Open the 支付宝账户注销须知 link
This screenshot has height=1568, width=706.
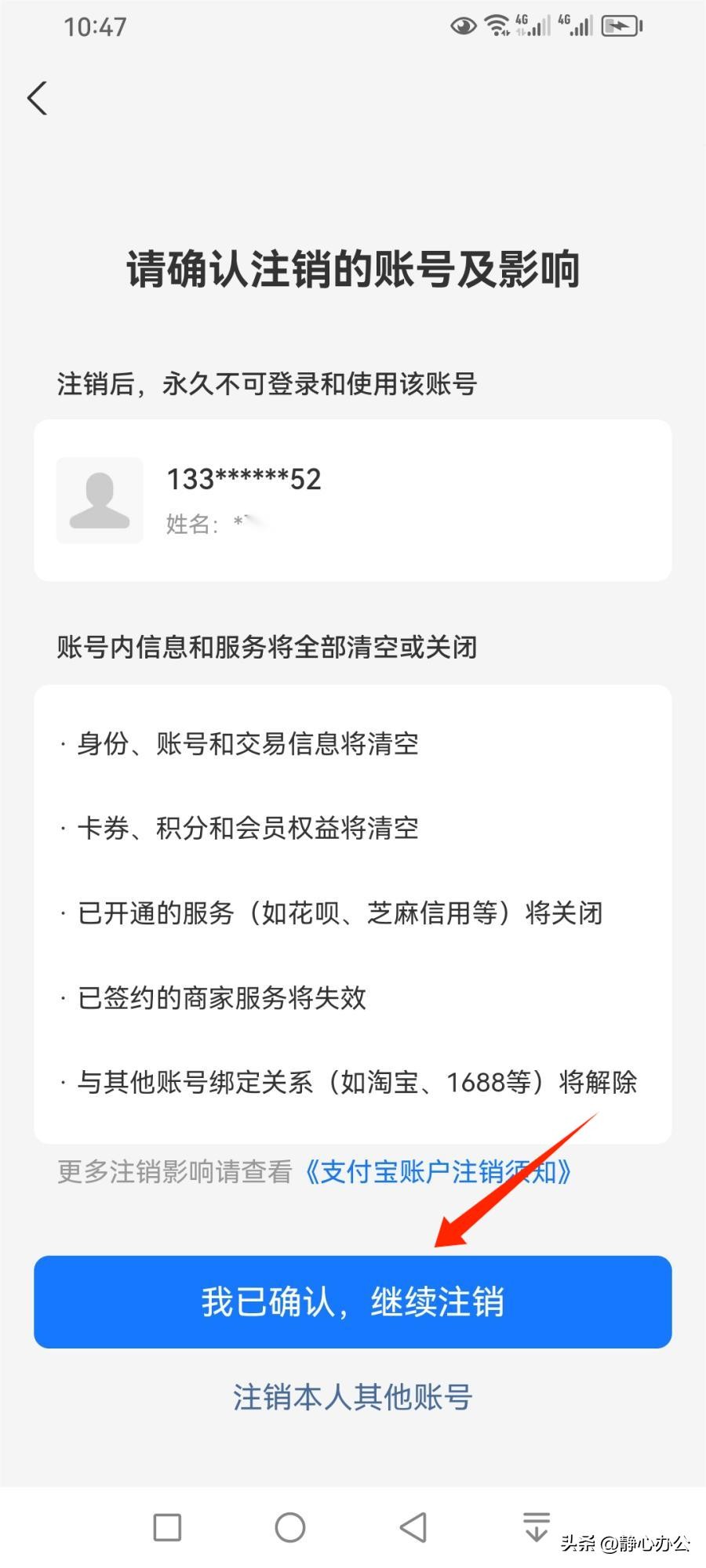click(438, 1172)
